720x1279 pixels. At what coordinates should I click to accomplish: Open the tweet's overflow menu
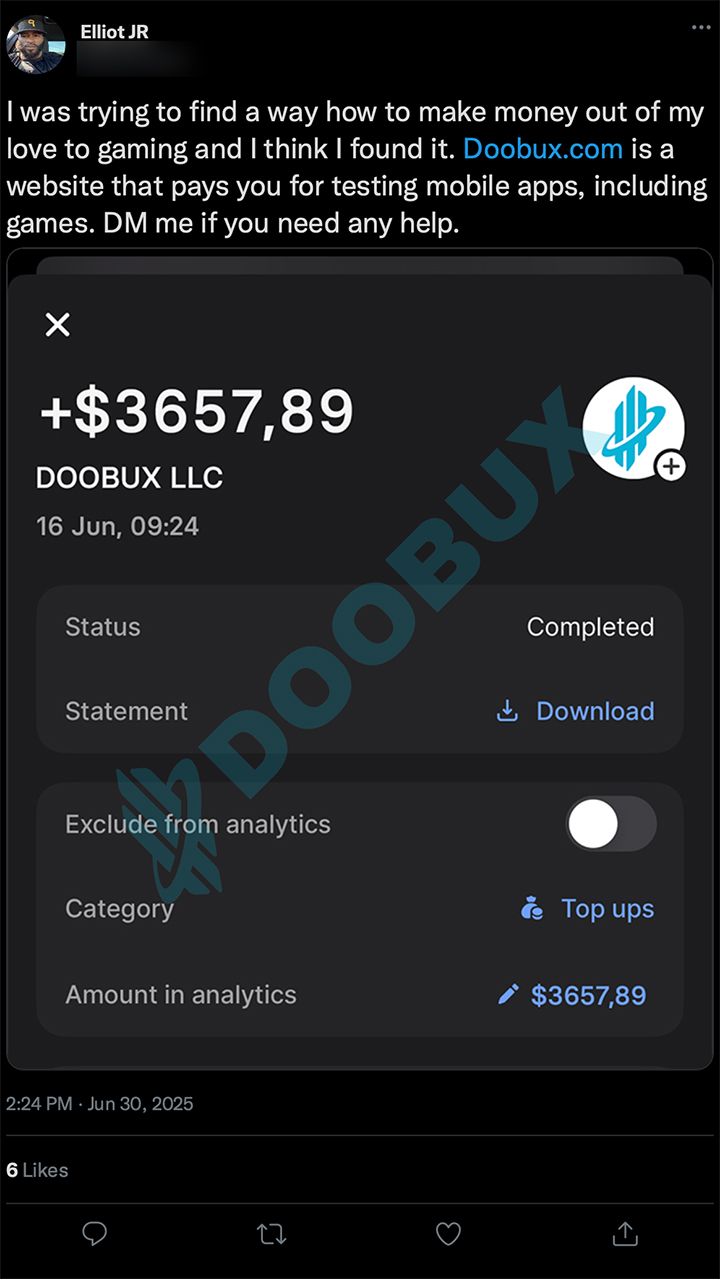[700, 27]
